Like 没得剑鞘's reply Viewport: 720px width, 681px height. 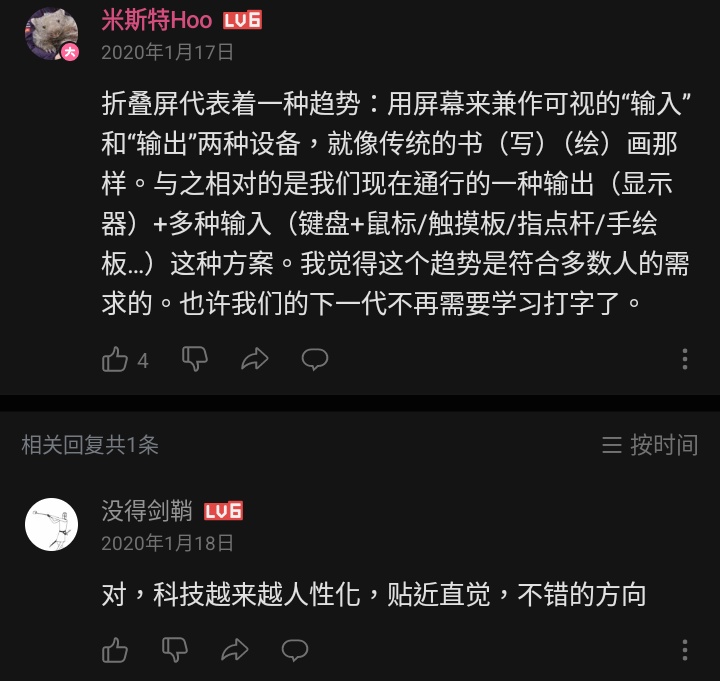tap(116, 651)
